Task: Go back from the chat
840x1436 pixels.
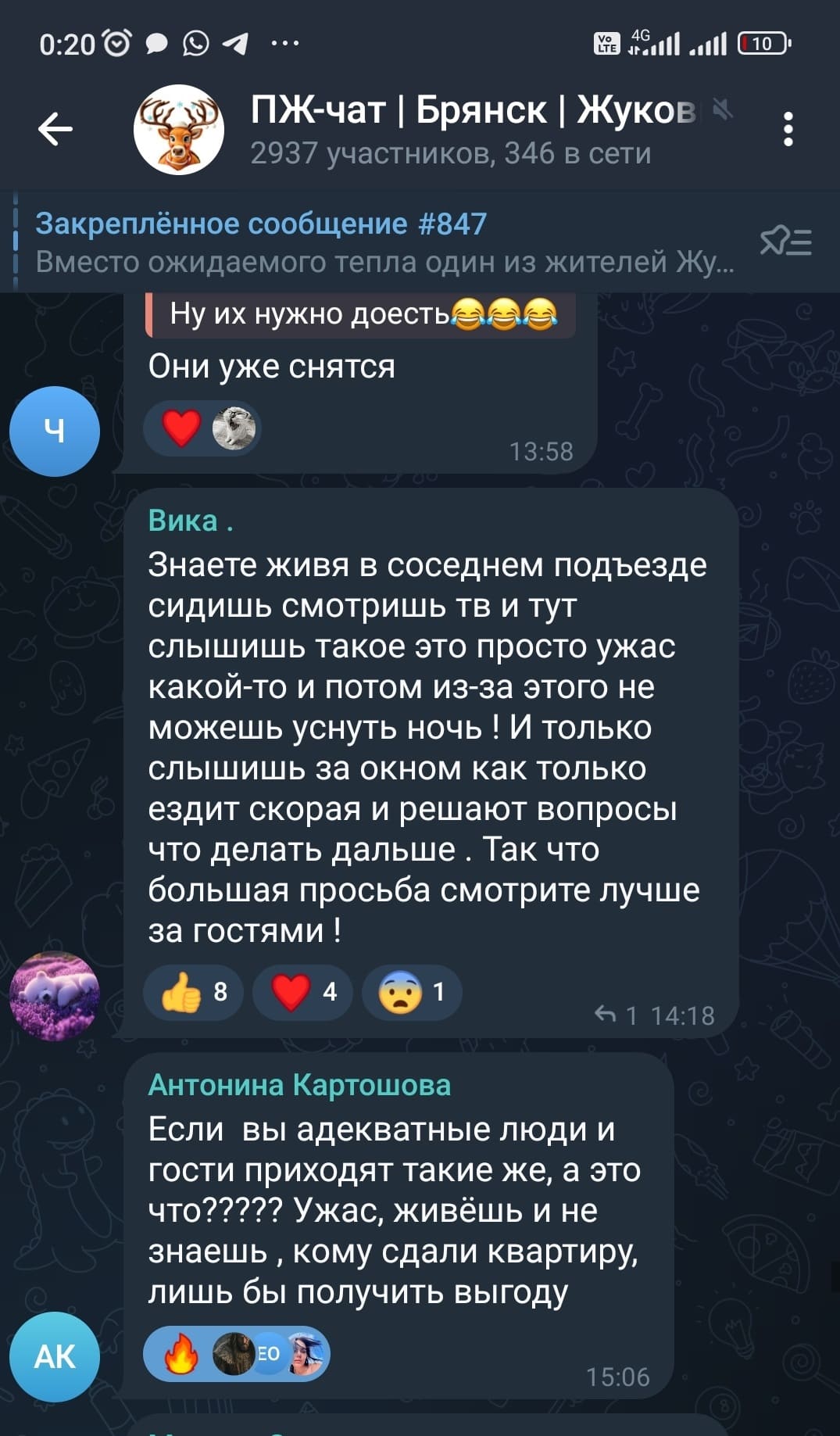Action: click(x=55, y=130)
